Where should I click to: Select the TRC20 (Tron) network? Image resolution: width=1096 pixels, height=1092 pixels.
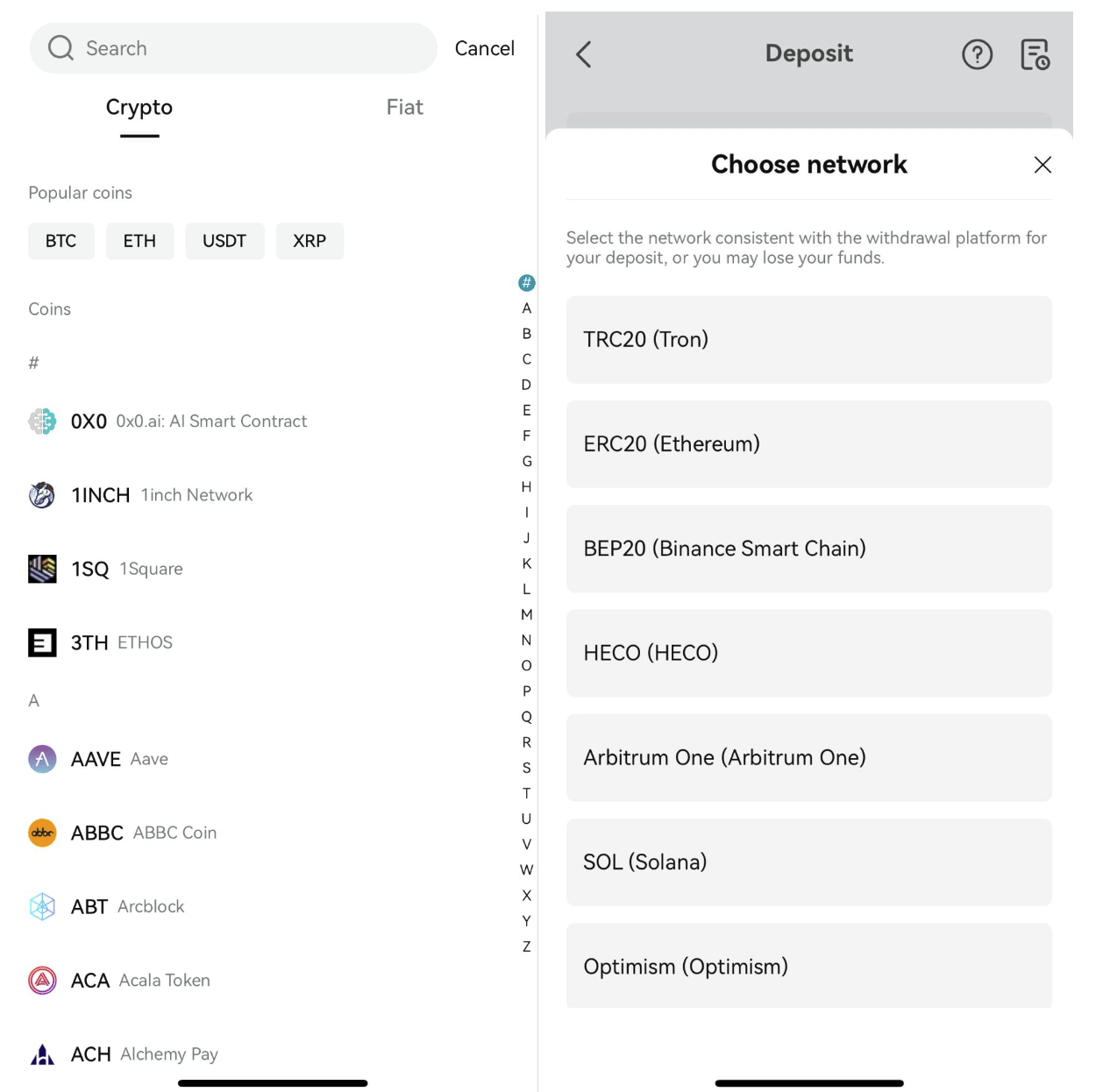(808, 339)
